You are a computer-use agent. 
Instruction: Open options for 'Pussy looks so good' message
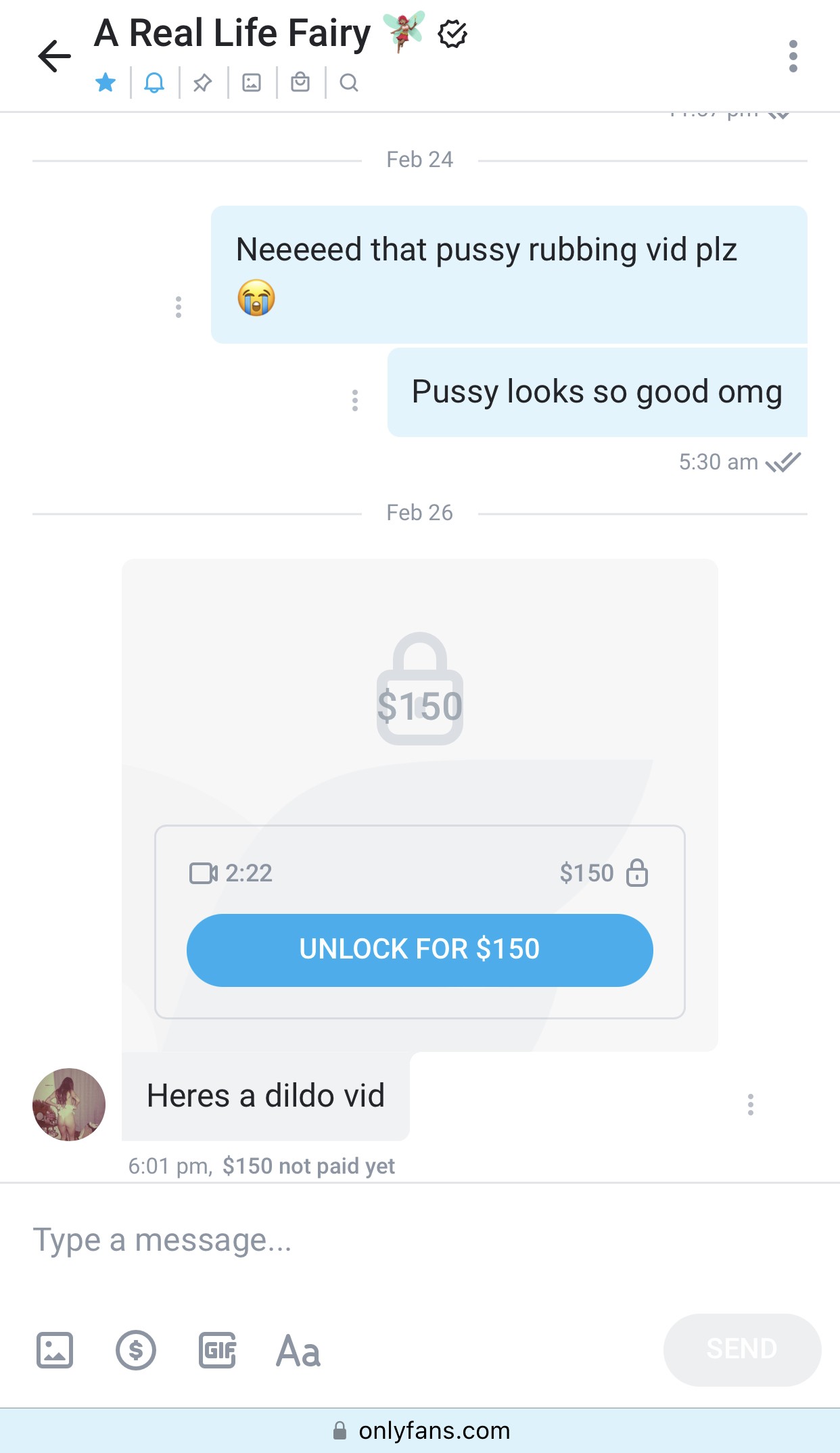(x=355, y=400)
